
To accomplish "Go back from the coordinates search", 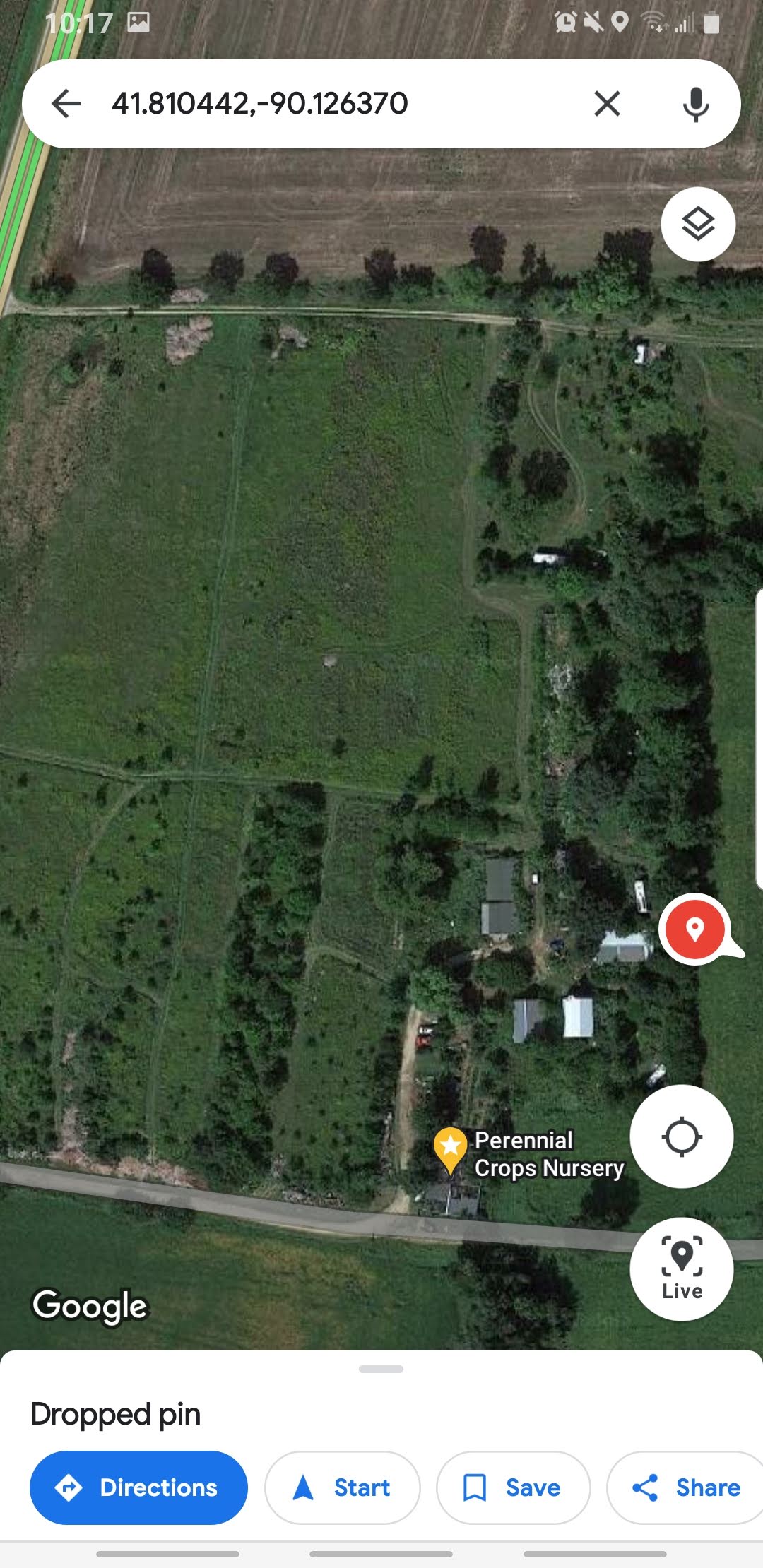I will click(66, 104).
